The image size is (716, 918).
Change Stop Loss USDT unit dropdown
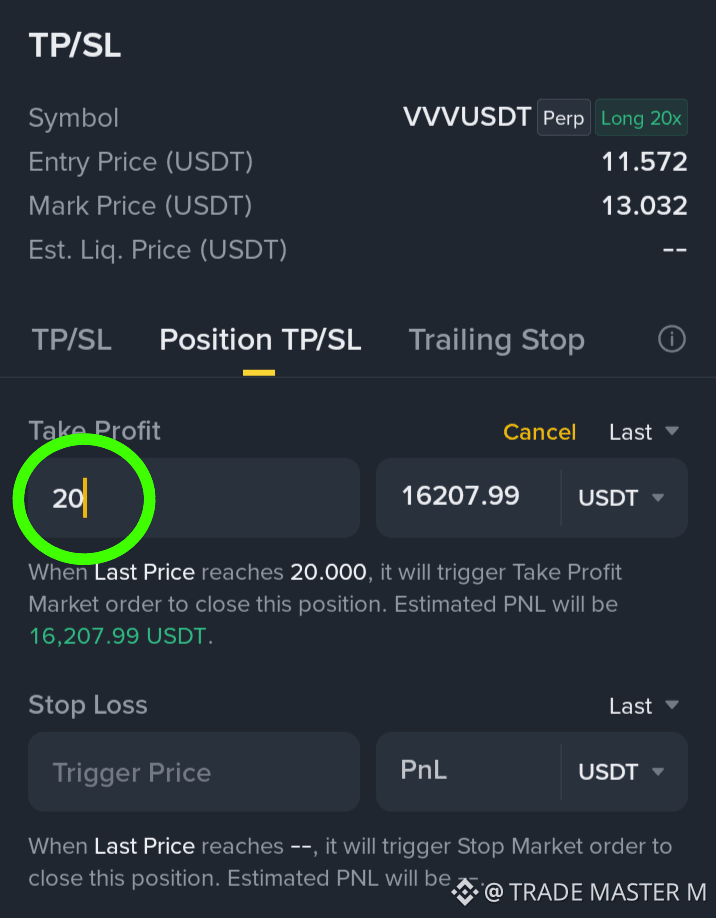point(621,772)
